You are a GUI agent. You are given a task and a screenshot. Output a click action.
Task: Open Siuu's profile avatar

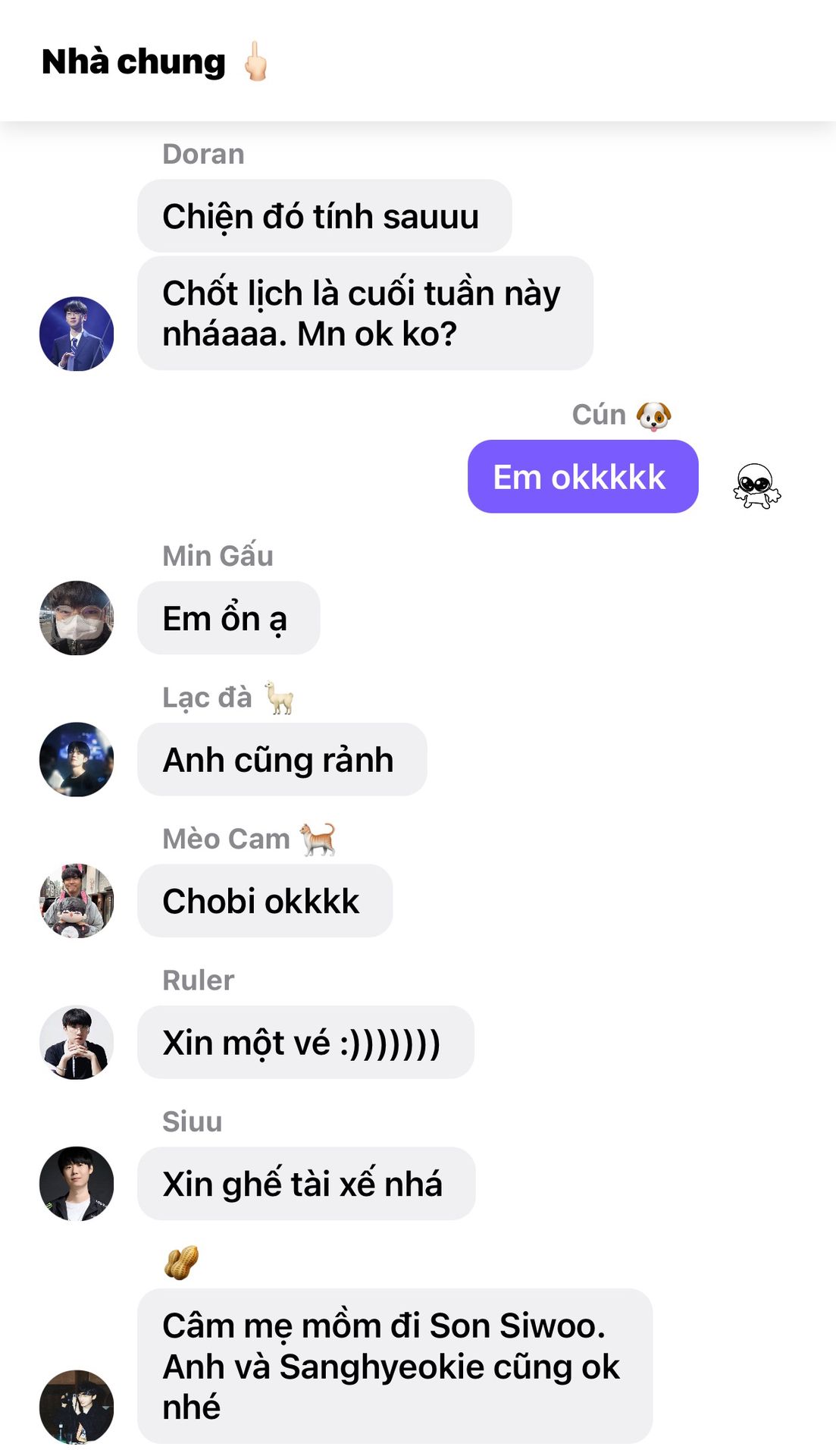tap(77, 1183)
